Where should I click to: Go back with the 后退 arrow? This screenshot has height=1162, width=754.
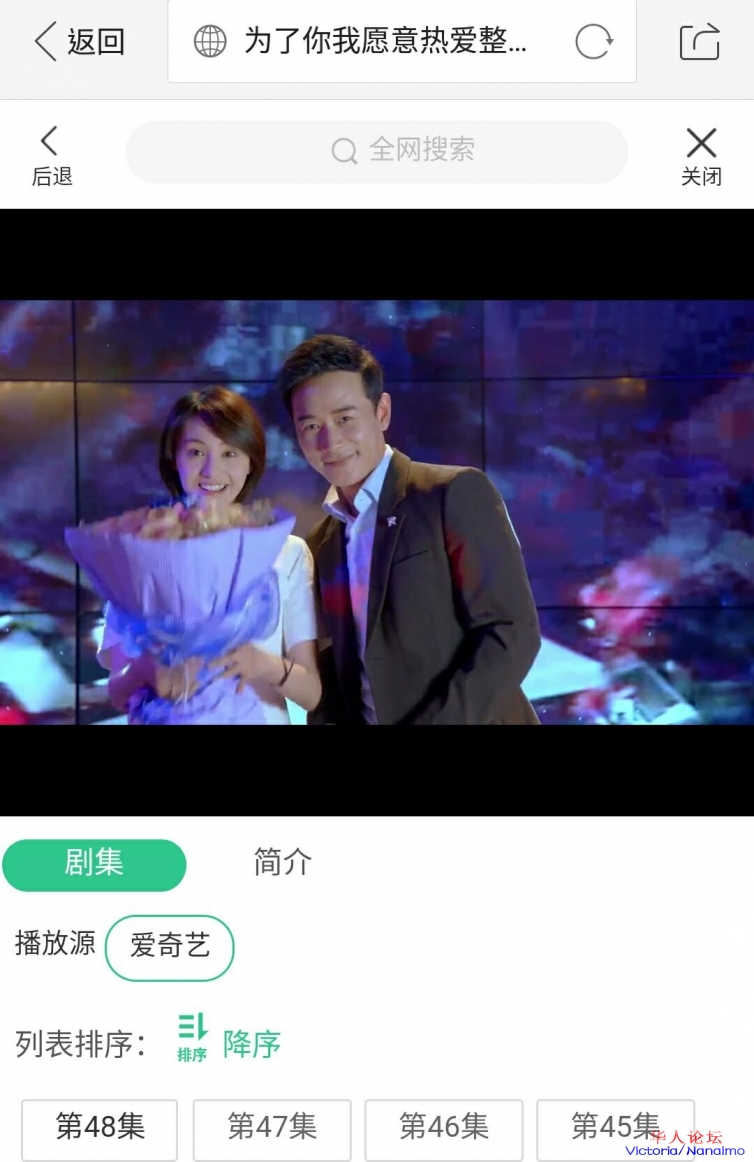coord(51,156)
